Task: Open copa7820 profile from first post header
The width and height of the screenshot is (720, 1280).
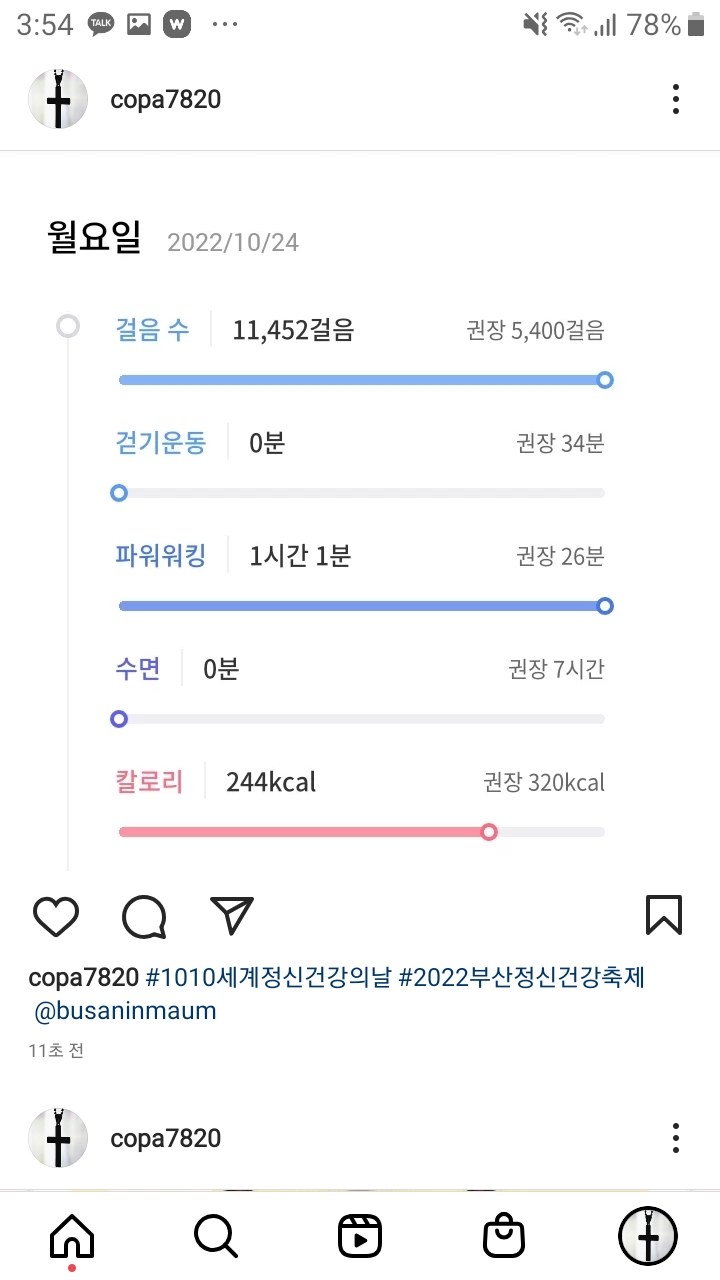Action: coord(165,99)
